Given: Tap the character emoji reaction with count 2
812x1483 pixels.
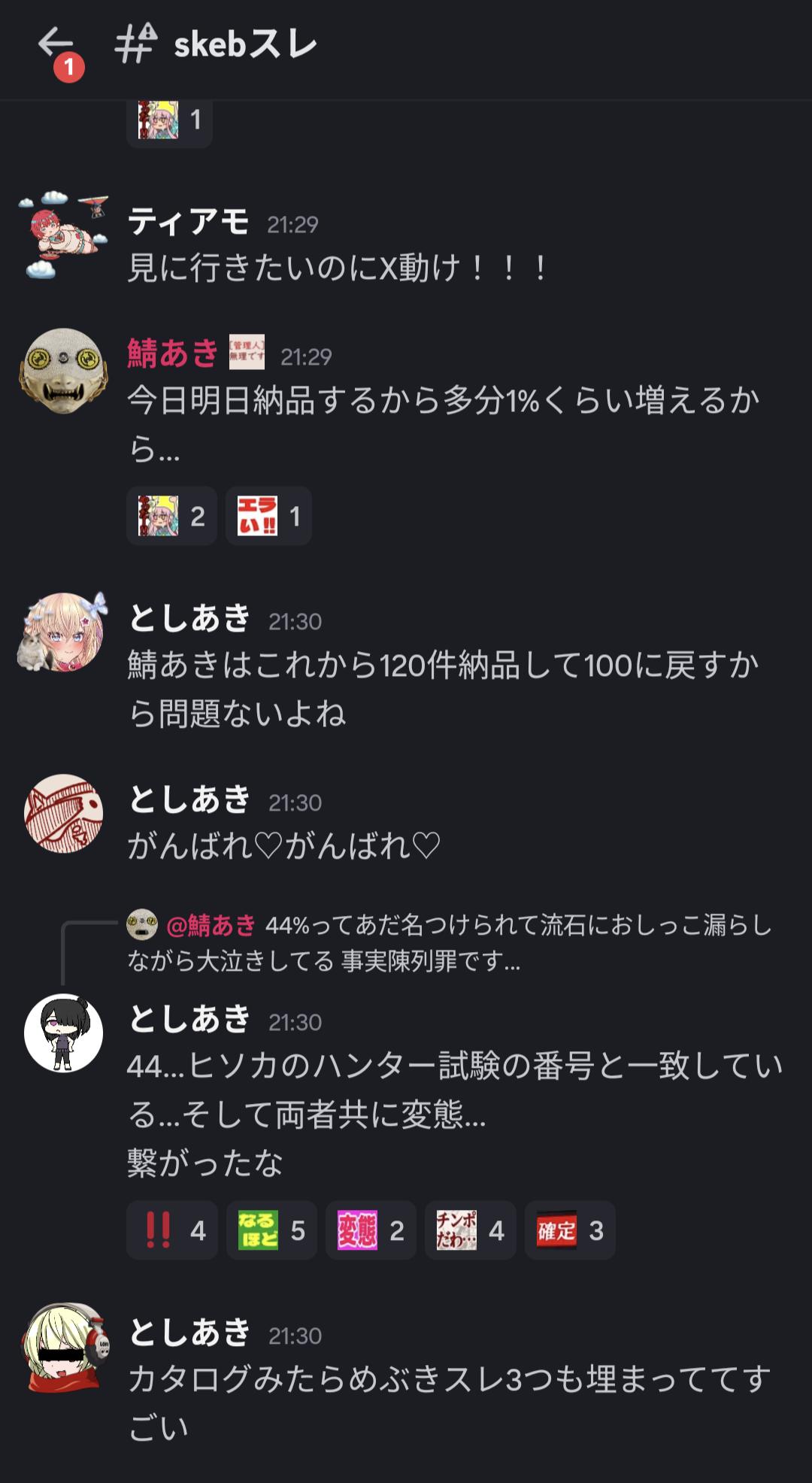Looking at the screenshot, I should [x=171, y=516].
